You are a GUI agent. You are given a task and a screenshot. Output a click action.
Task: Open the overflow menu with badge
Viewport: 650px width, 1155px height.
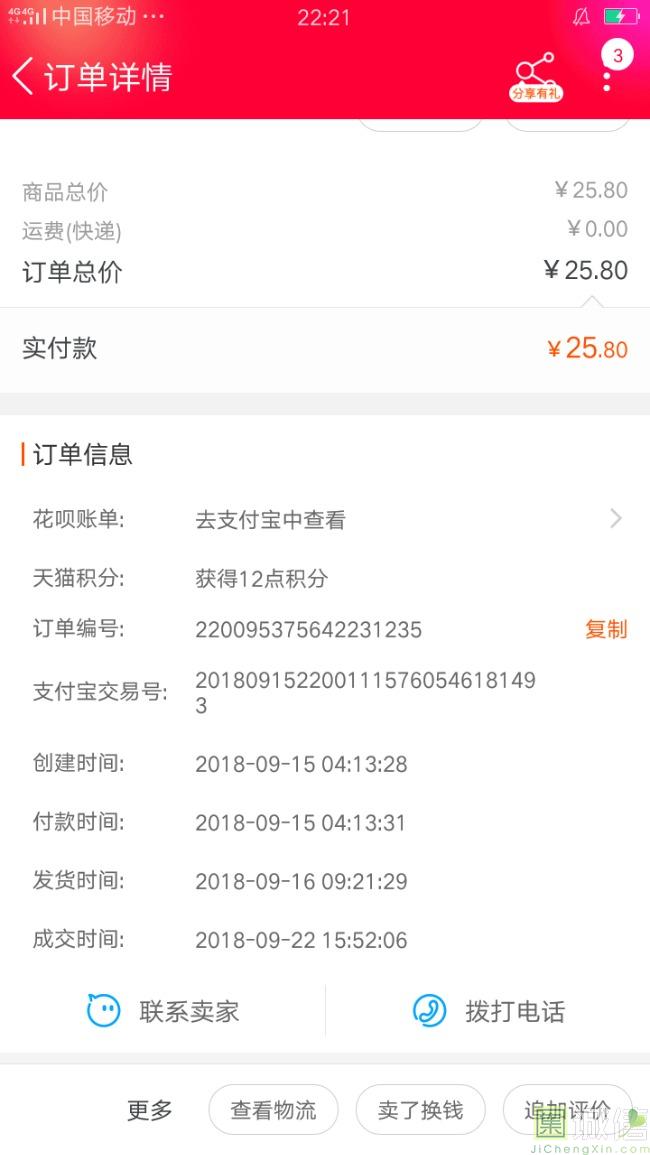607,72
